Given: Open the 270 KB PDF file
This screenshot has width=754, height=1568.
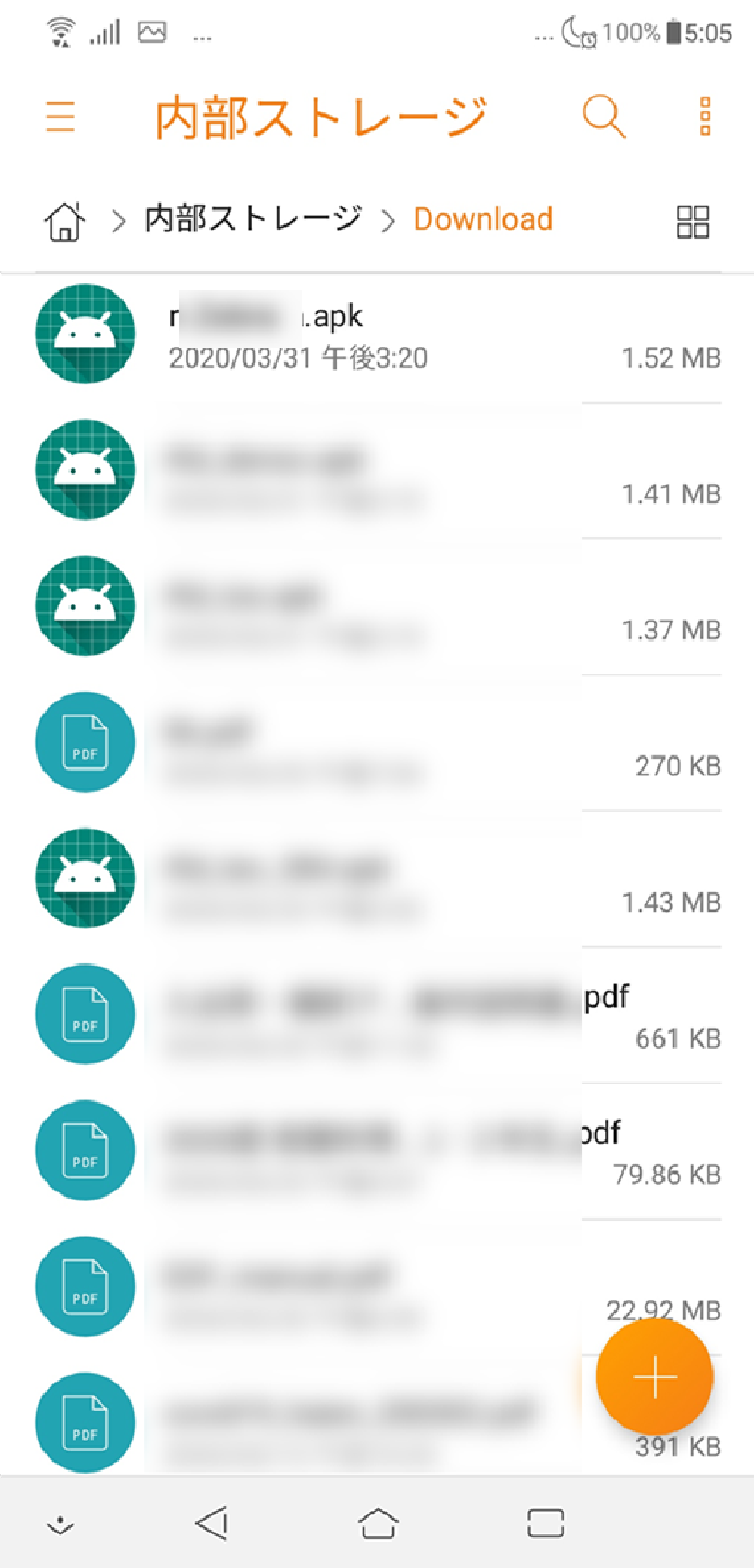Looking at the screenshot, I should (377, 744).
